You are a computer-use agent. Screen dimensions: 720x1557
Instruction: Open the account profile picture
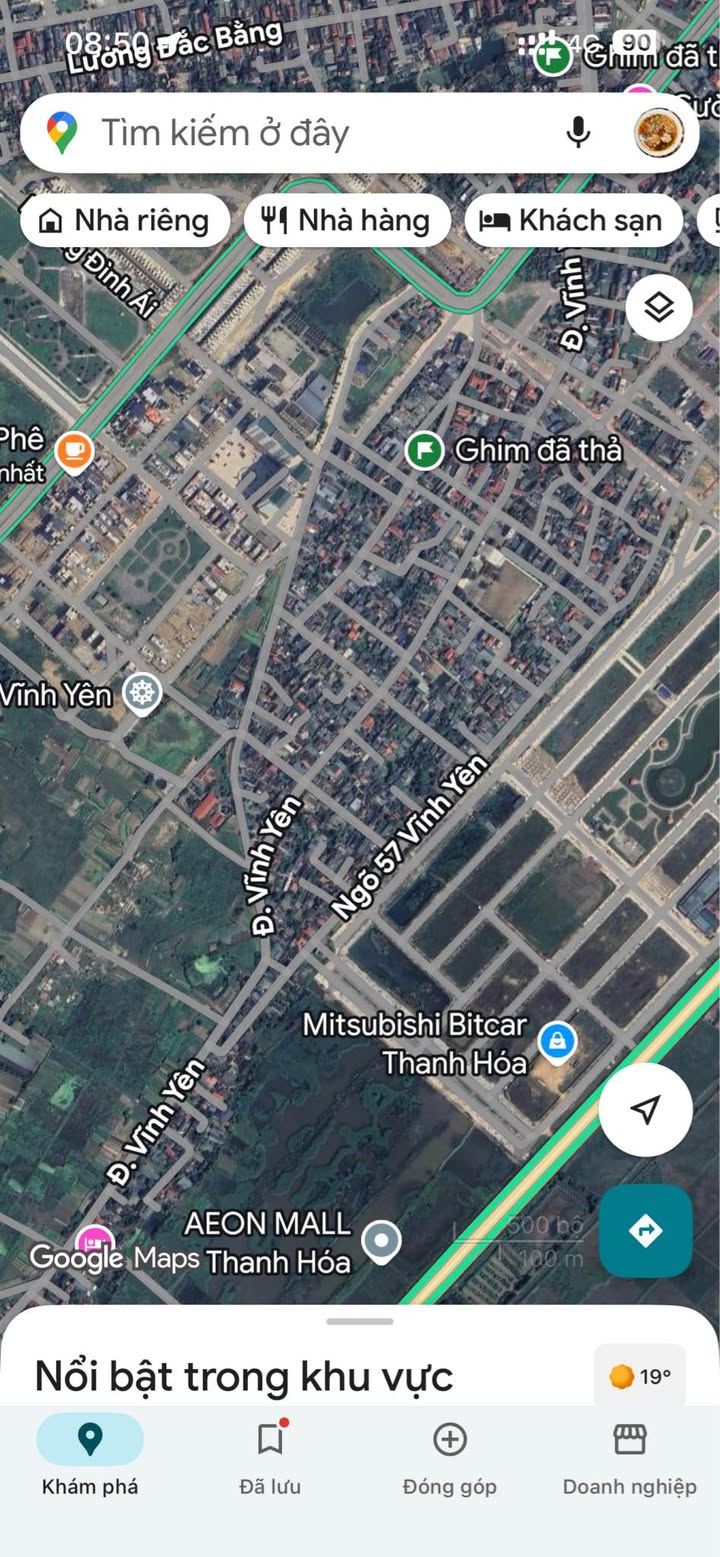click(659, 132)
